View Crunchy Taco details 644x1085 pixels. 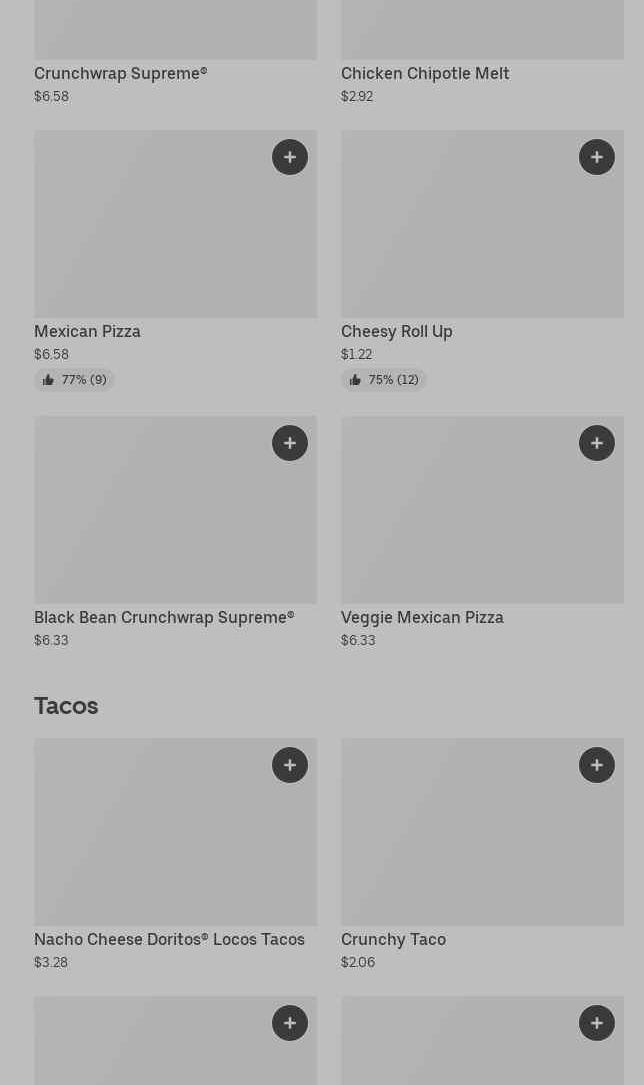(x=393, y=939)
